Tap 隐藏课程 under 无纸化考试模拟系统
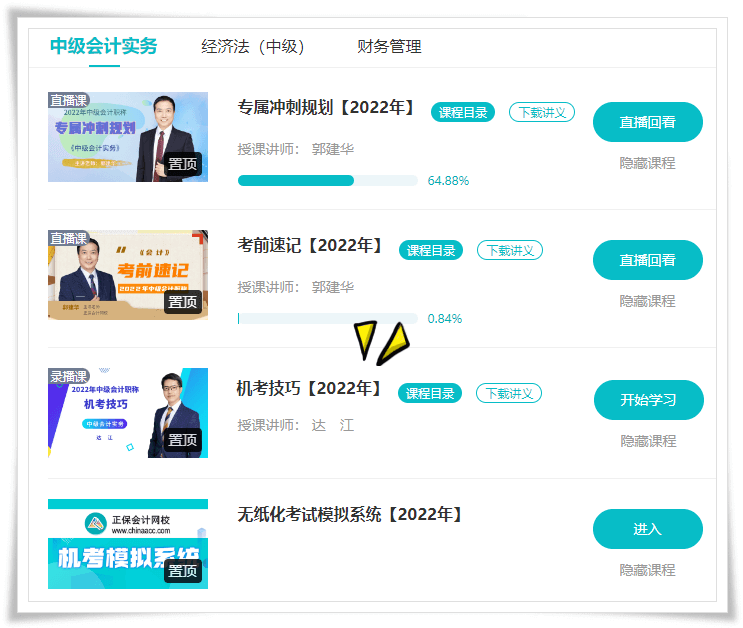The width and height of the screenshot is (743, 628). tap(647, 570)
